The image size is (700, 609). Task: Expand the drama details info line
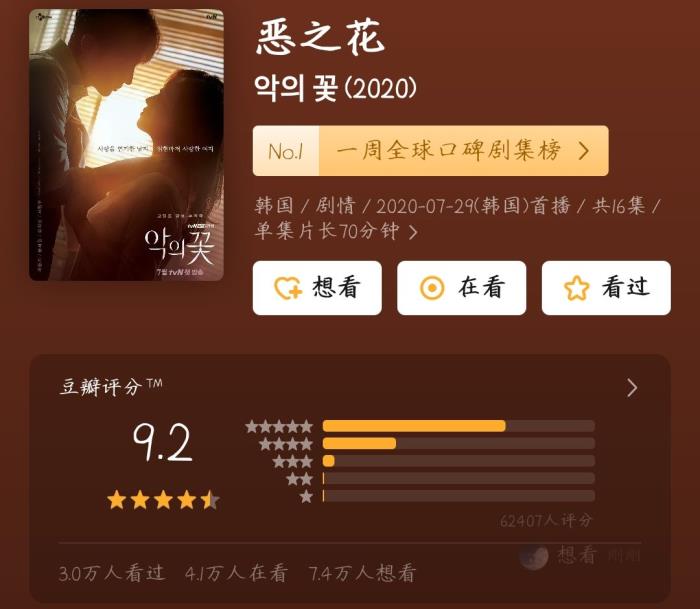pos(413,232)
